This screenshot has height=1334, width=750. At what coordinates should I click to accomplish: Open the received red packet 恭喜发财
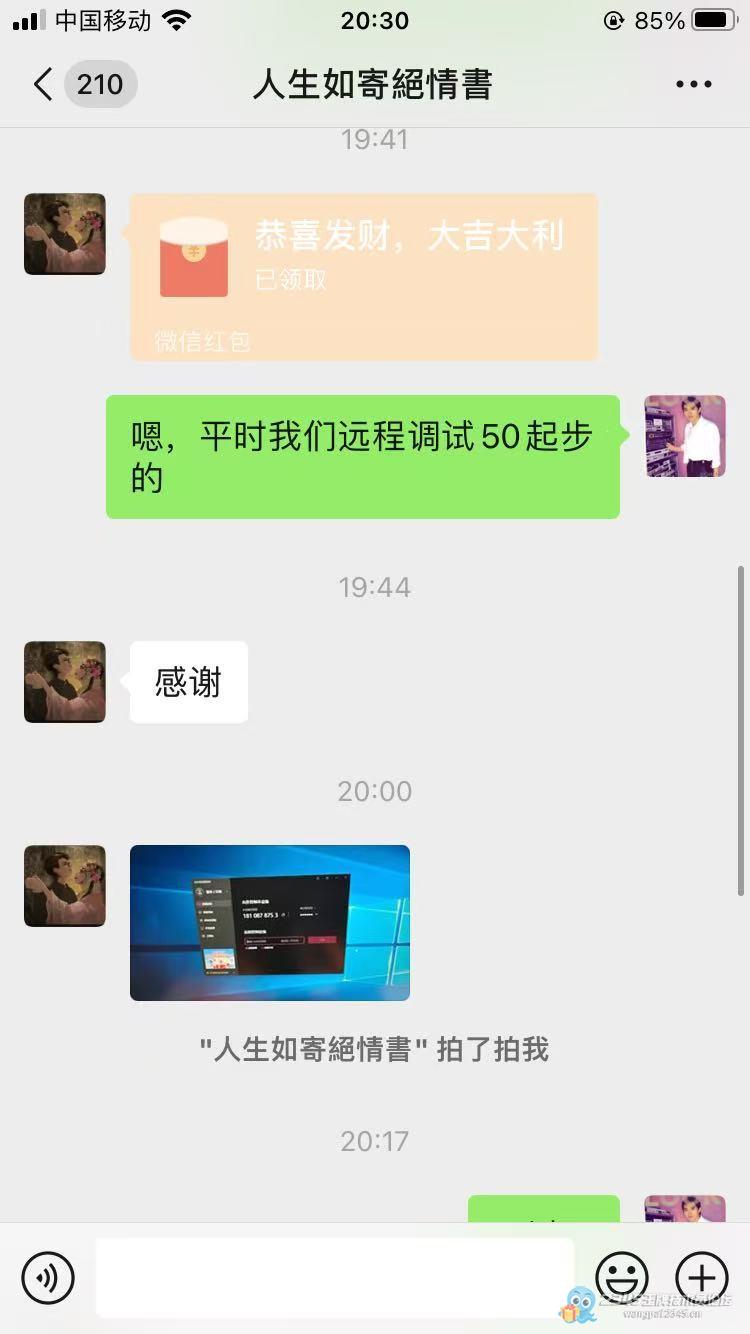coord(364,275)
